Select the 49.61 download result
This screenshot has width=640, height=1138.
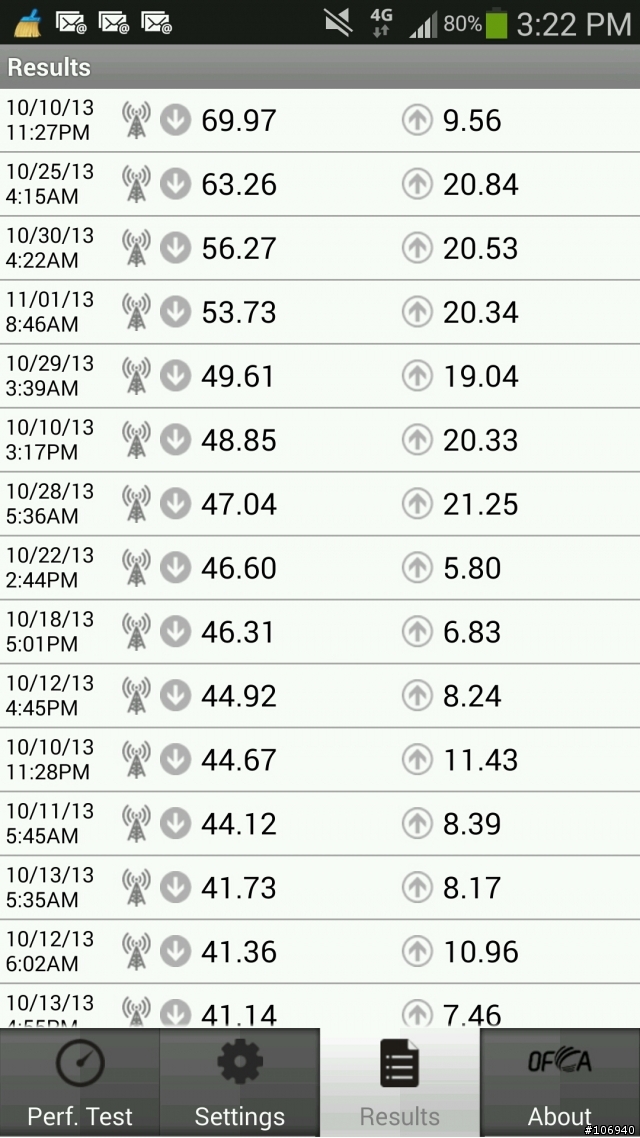coord(320,376)
